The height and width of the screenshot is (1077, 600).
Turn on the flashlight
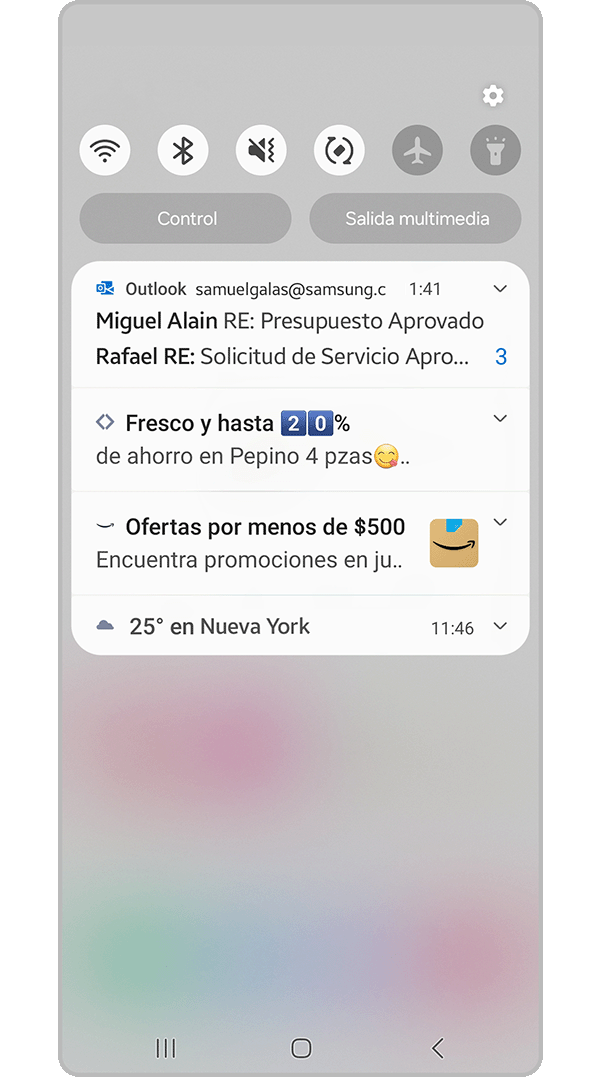(495, 151)
